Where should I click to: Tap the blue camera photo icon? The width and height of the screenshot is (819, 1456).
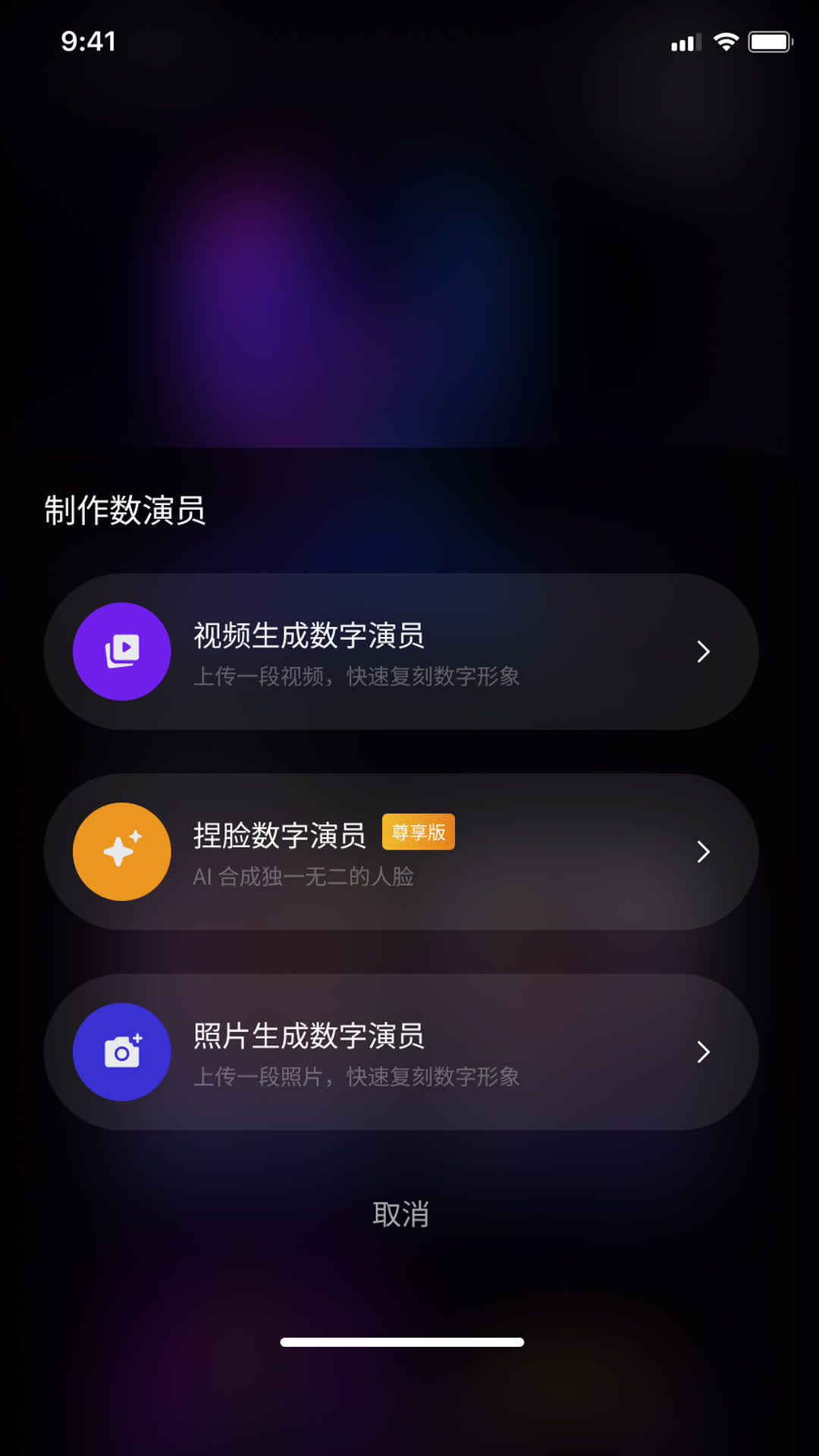point(121,1053)
